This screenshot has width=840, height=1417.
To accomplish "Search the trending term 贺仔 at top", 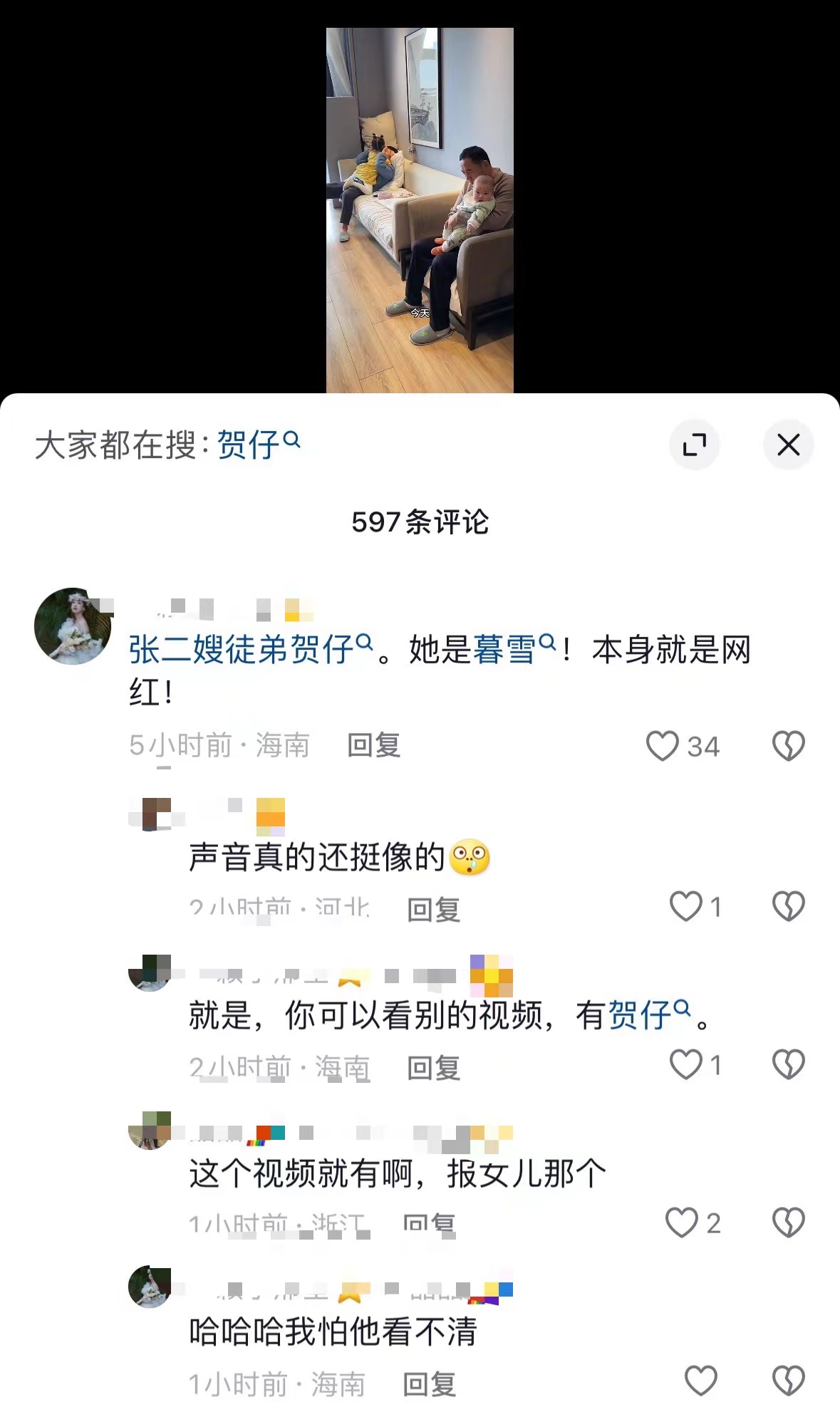I will click(259, 445).
